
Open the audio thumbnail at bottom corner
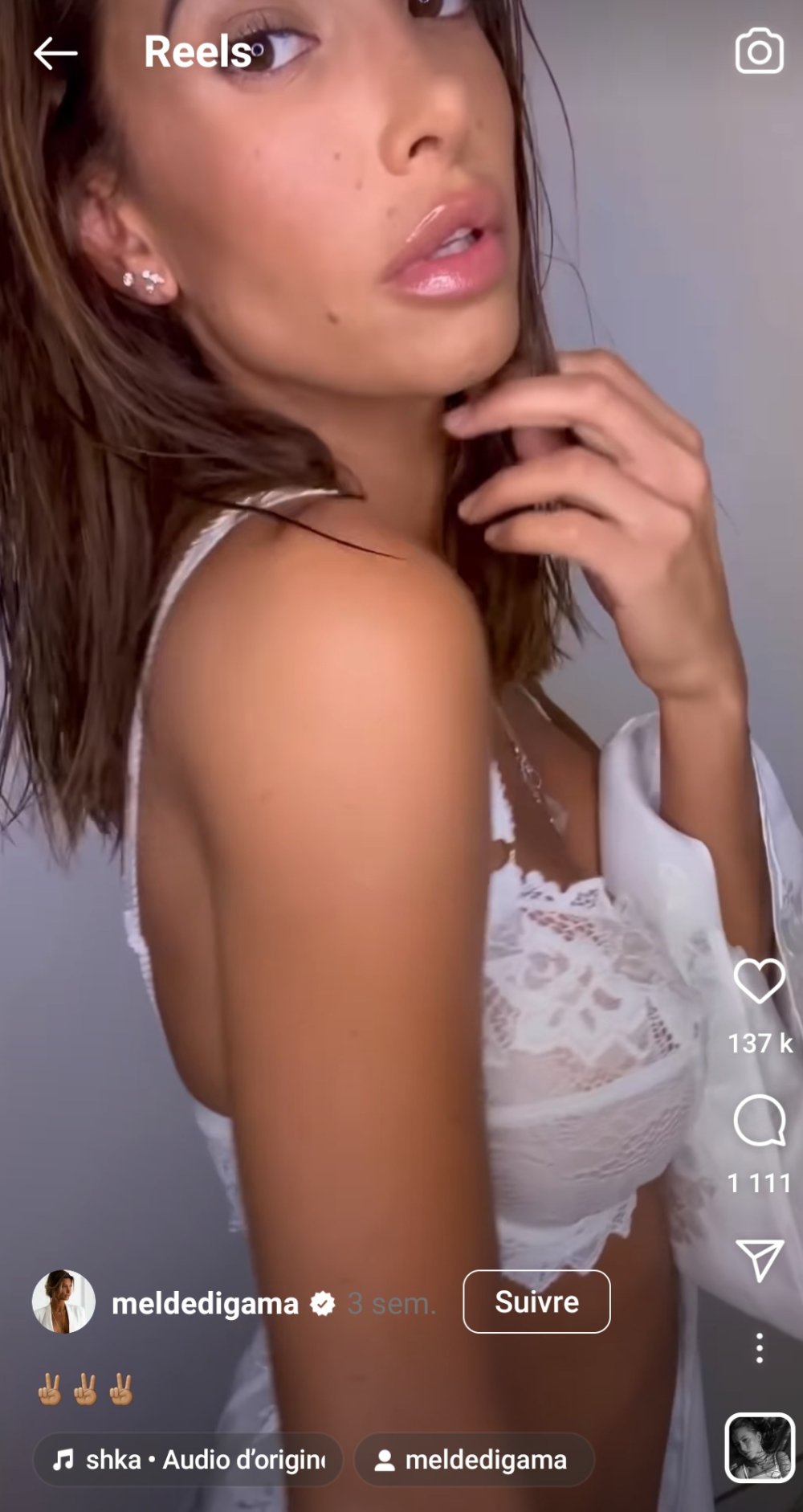(x=760, y=1447)
